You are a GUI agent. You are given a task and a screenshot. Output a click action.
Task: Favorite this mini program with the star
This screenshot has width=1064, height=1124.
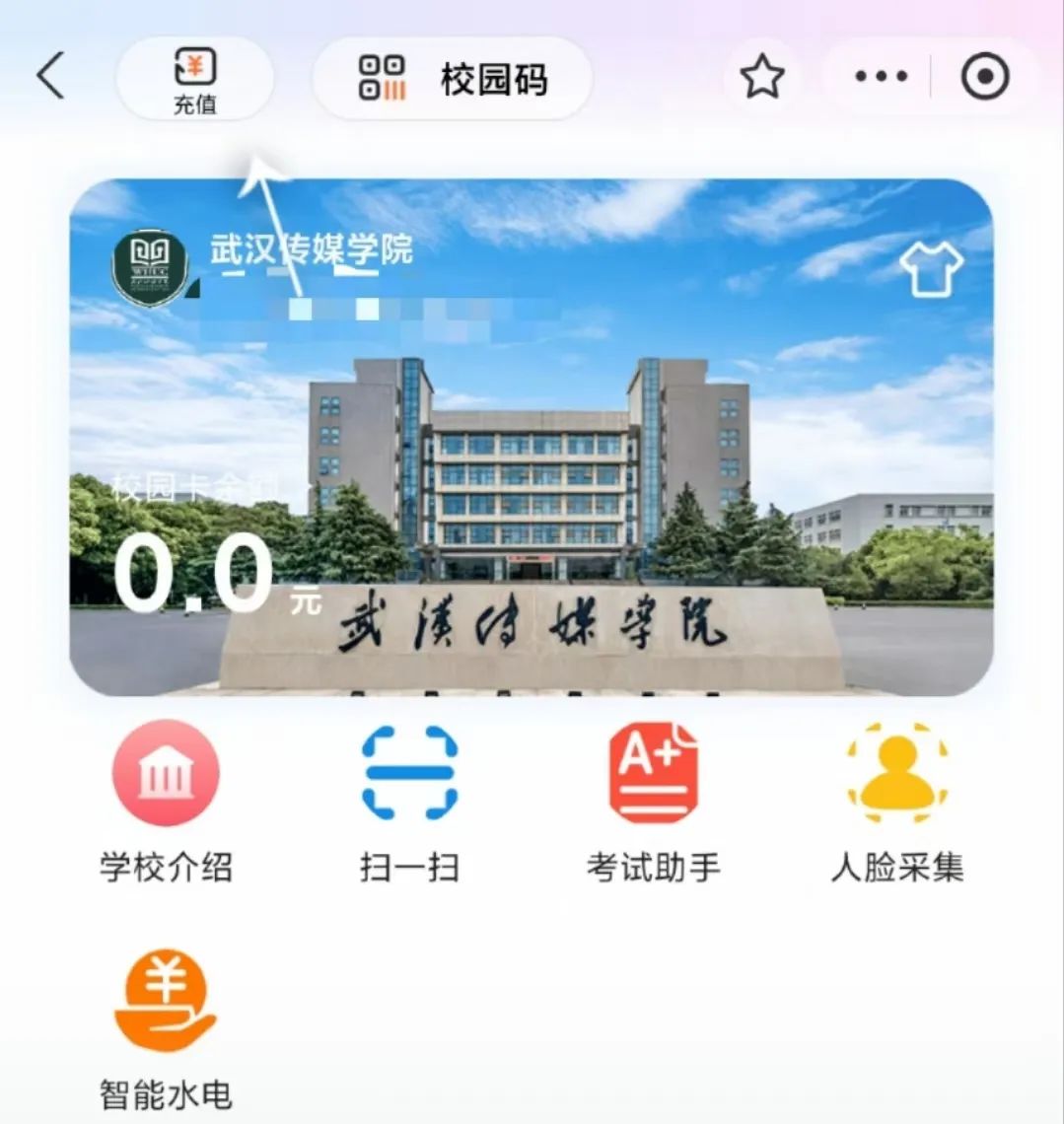[x=762, y=77]
